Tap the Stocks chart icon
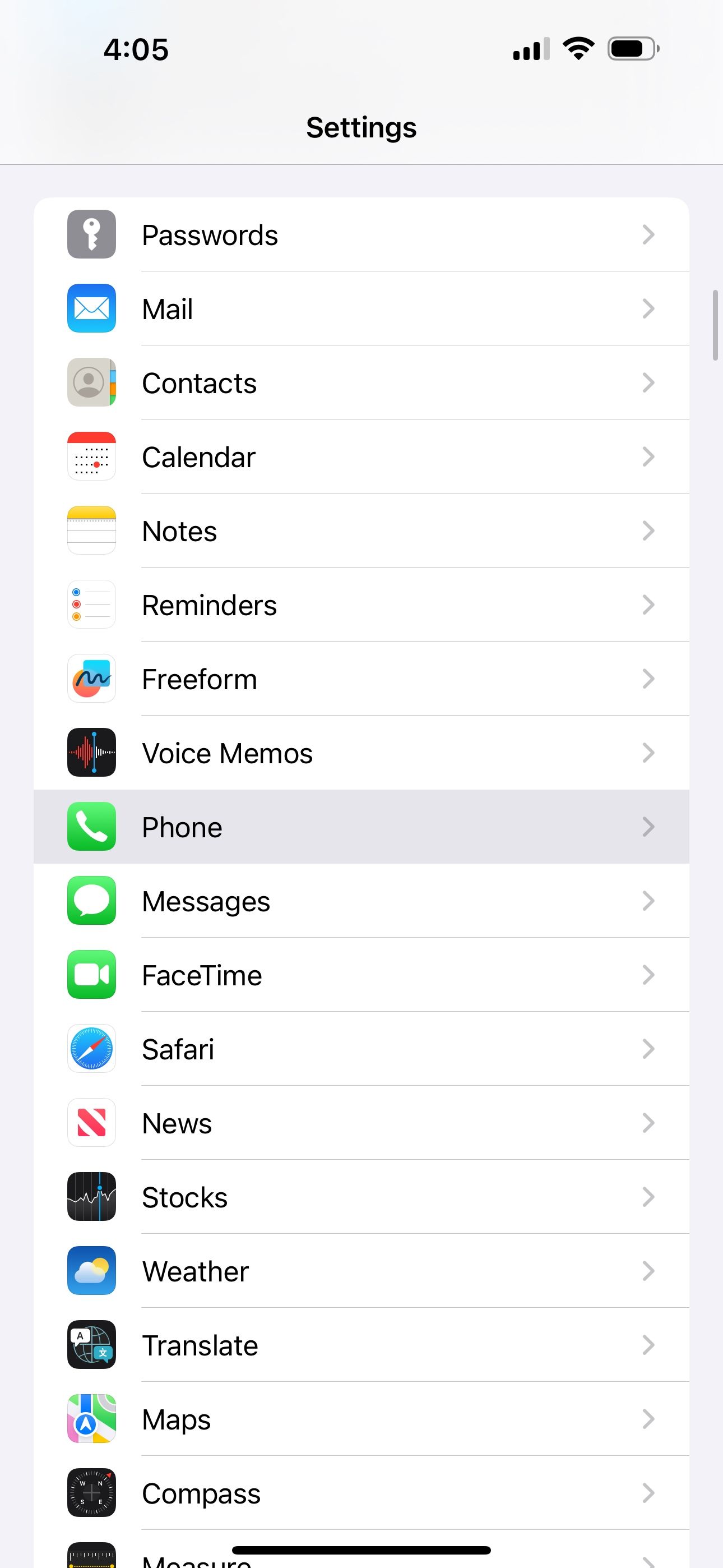The width and height of the screenshot is (723, 1568). click(91, 1197)
